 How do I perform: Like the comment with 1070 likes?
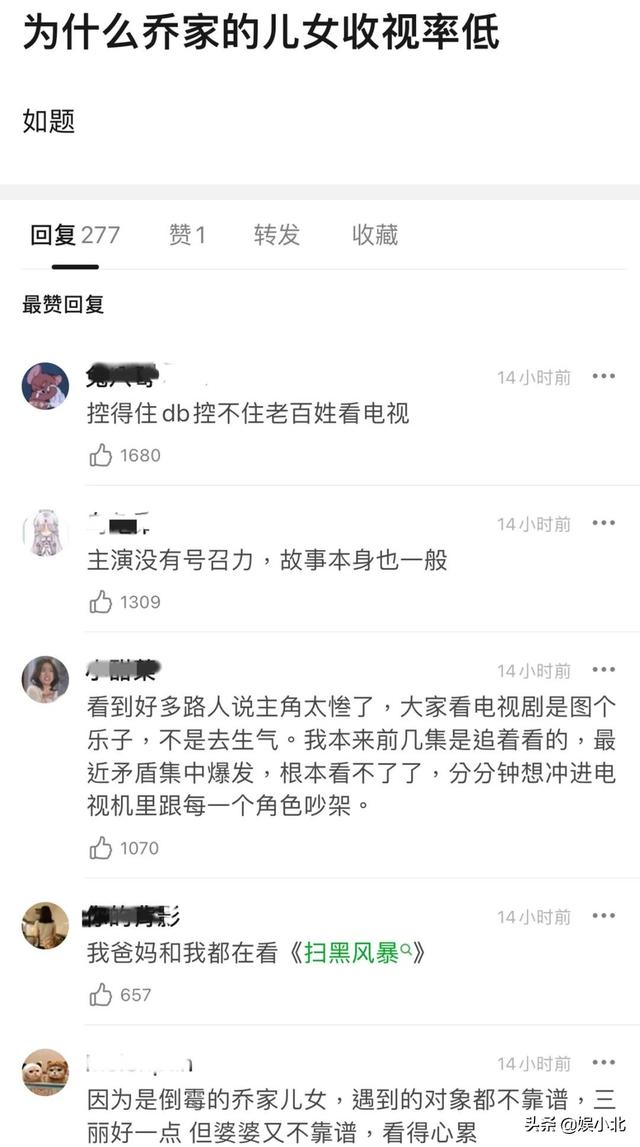tap(101, 848)
